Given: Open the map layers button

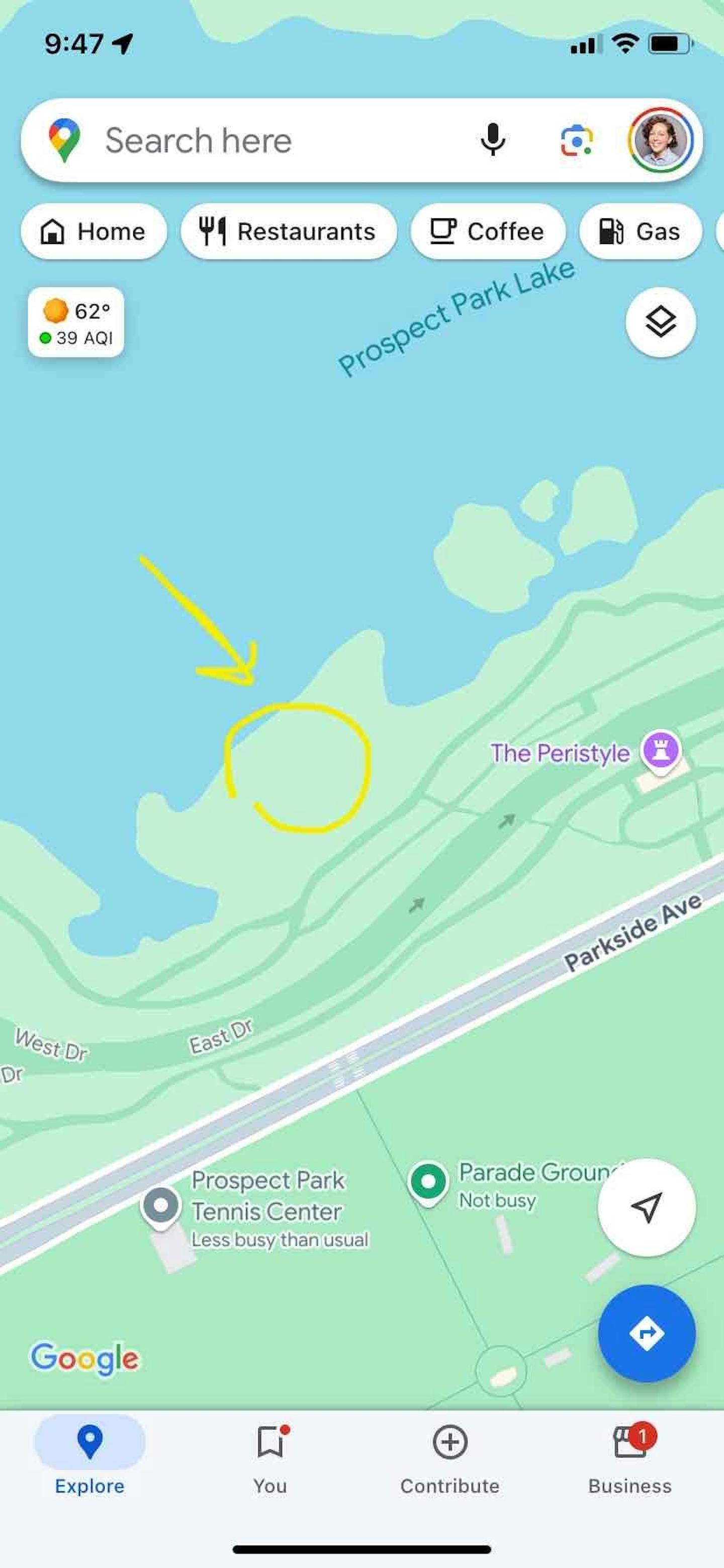Looking at the screenshot, I should coord(660,322).
